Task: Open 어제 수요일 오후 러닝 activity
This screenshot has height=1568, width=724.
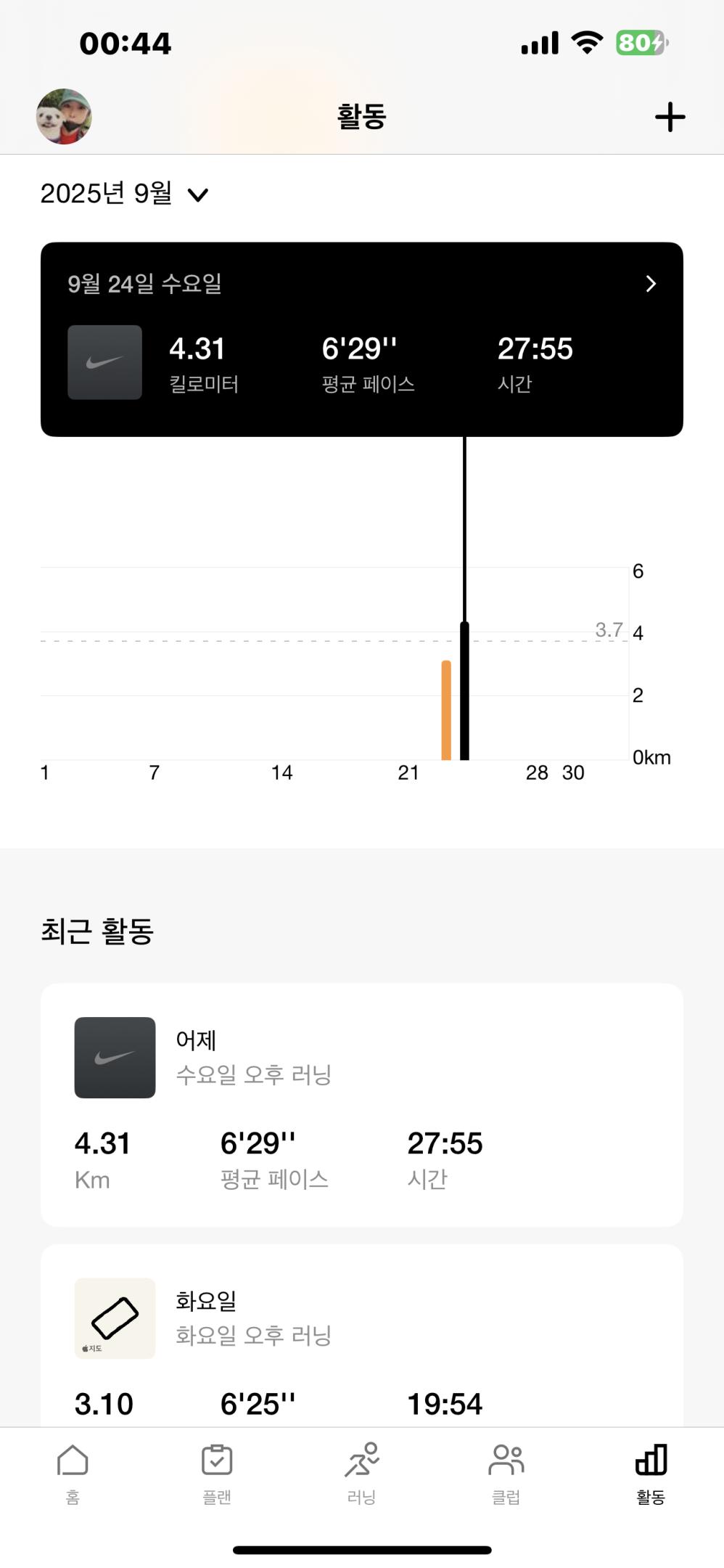Action: (361, 1104)
